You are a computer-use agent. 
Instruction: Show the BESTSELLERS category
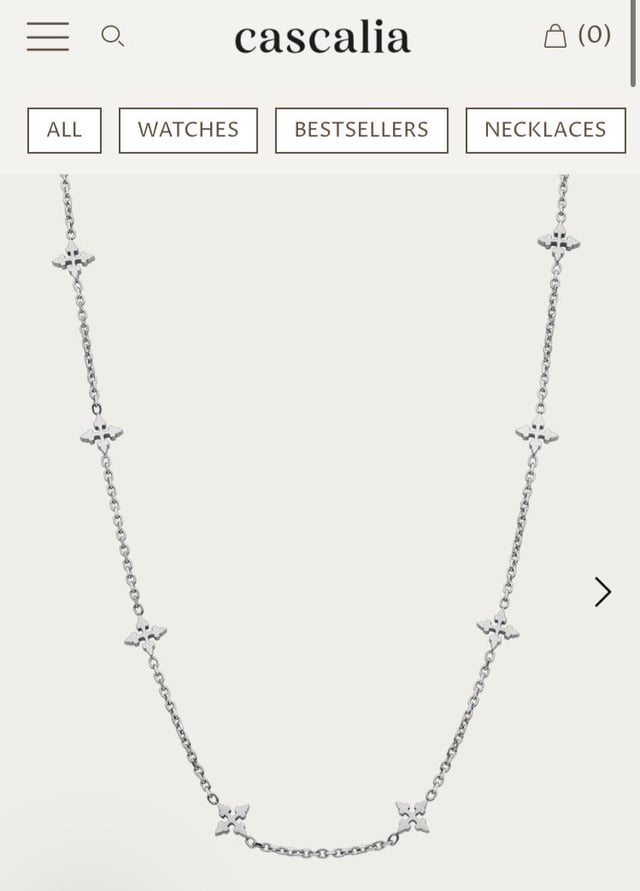coord(361,130)
